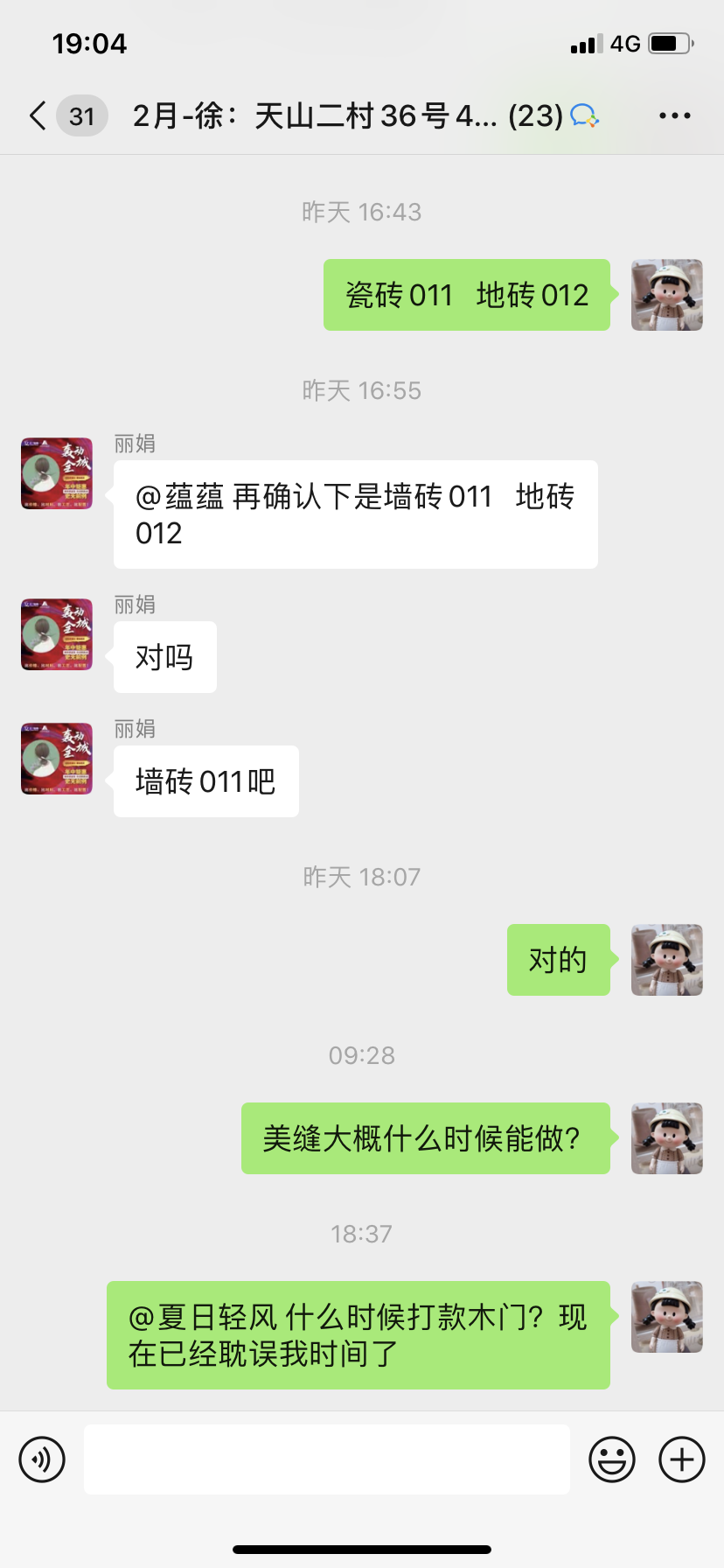Switch to voice message input
This screenshot has width=724, height=1568.
pos(42,1459)
